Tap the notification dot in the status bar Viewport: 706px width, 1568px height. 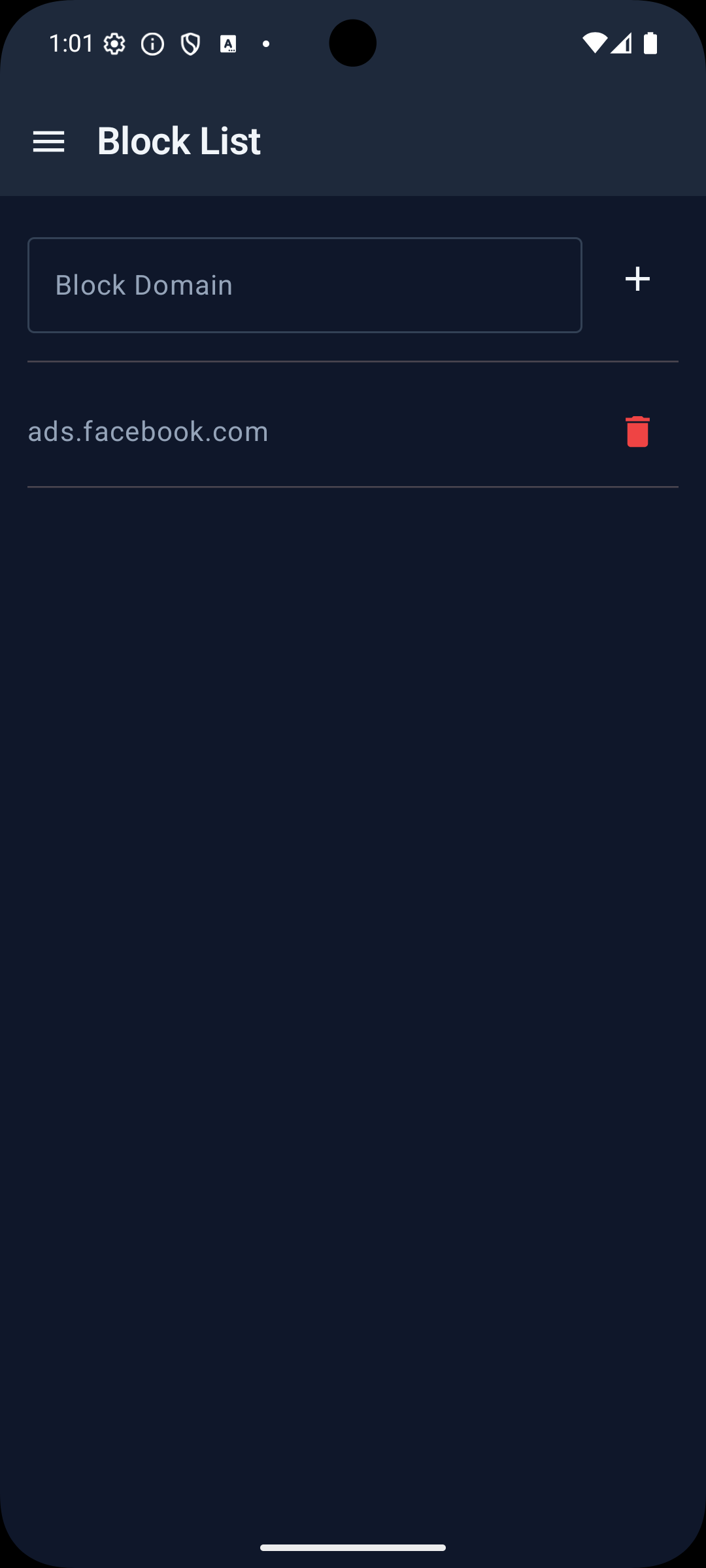[x=266, y=44]
